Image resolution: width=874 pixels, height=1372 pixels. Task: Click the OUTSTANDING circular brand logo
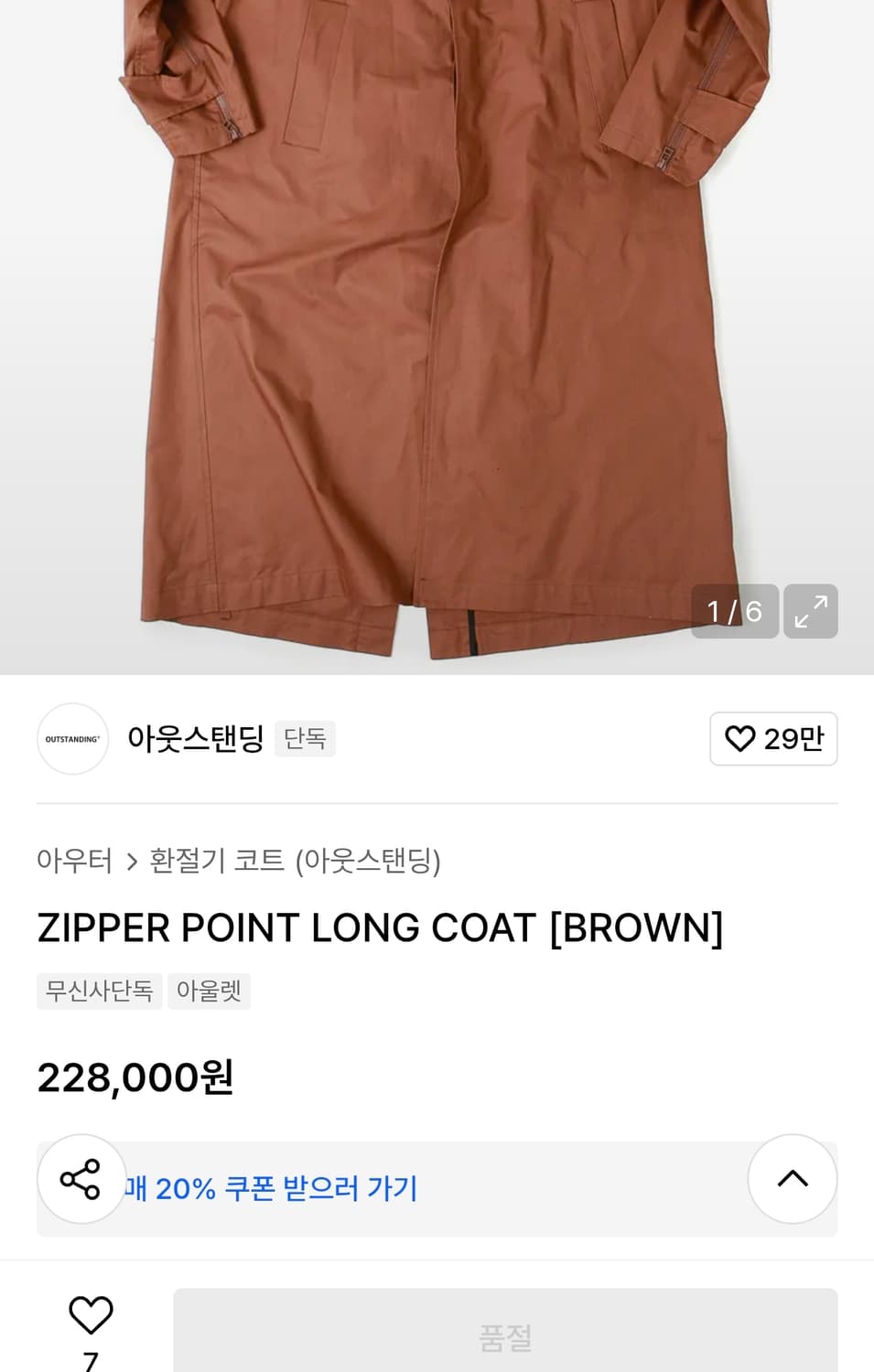pyautogui.click(x=72, y=738)
